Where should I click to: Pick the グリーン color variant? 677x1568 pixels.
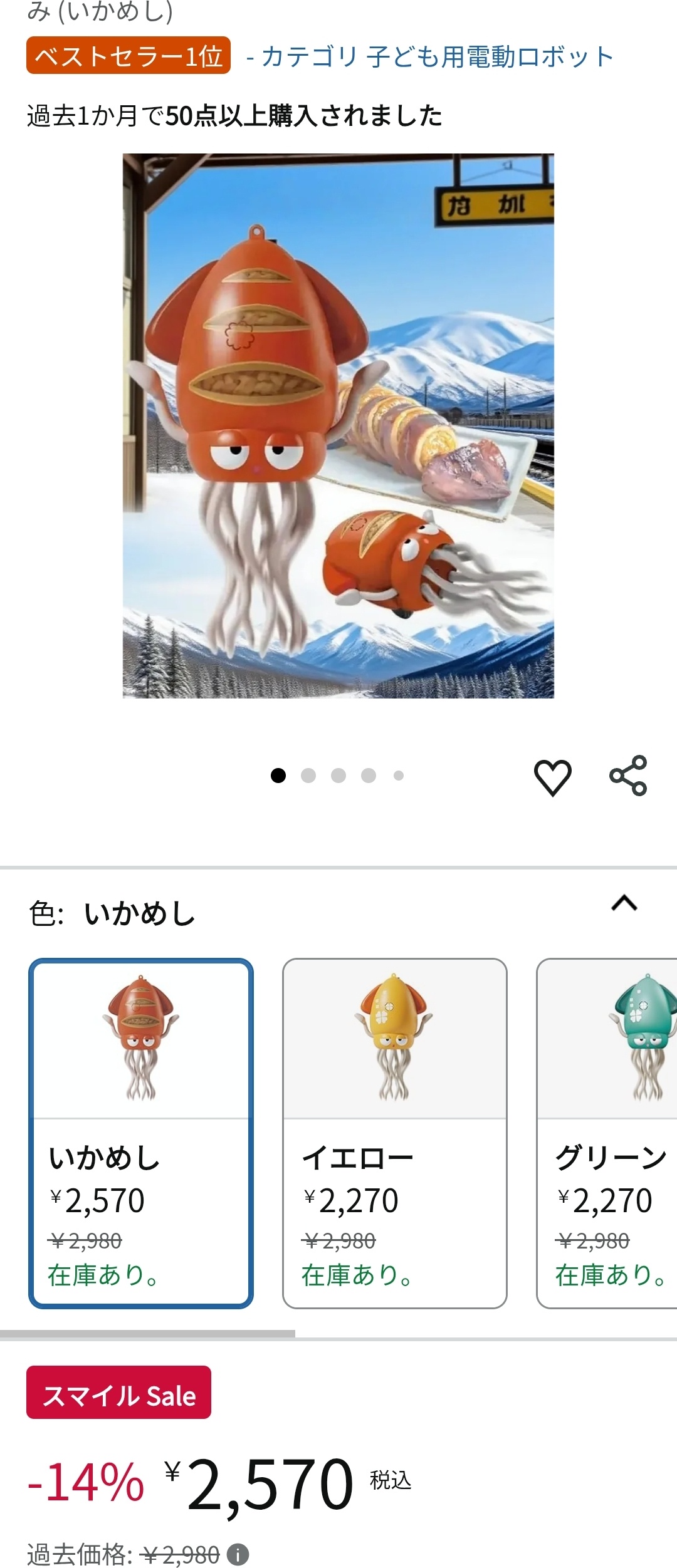tap(608, 1133)
